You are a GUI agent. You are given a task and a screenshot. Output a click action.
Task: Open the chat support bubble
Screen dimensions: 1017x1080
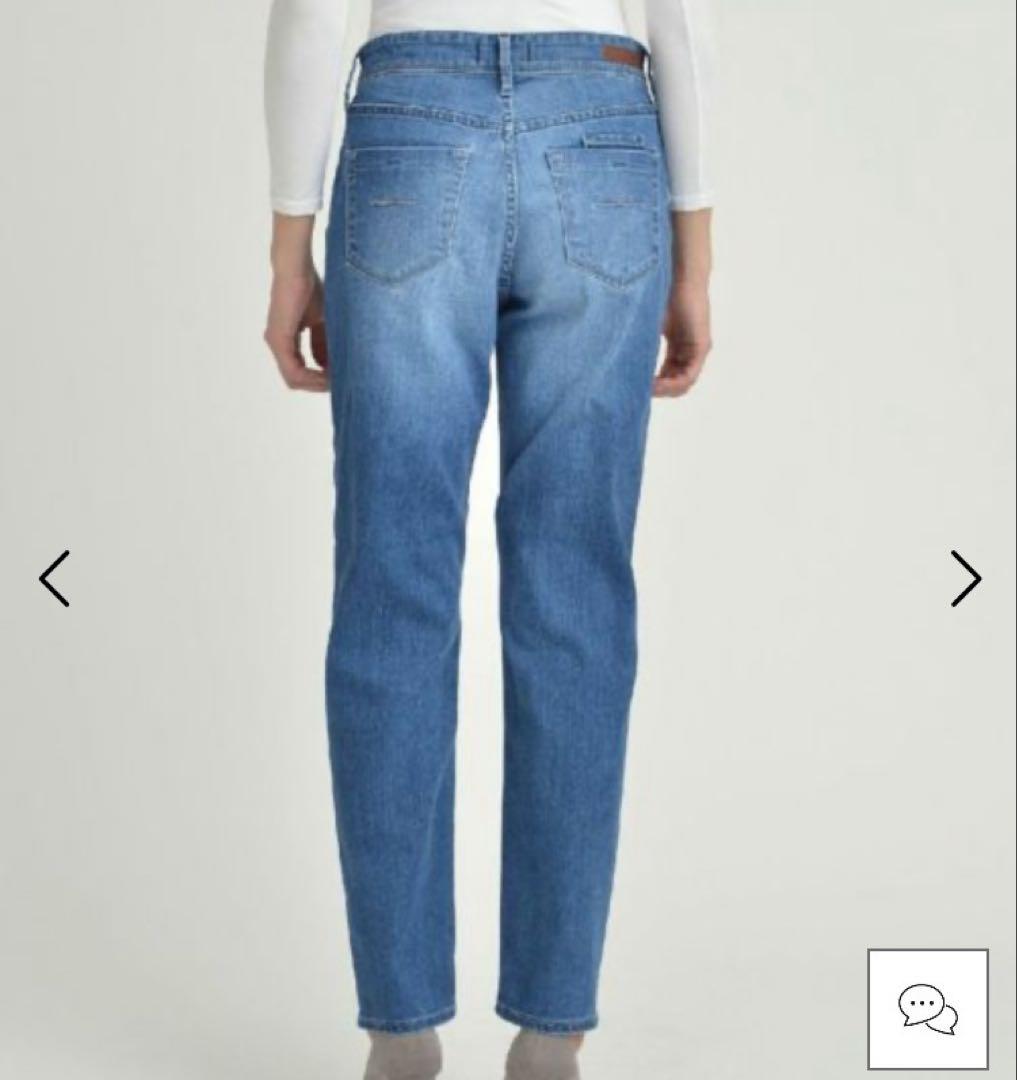(927, 1008)
